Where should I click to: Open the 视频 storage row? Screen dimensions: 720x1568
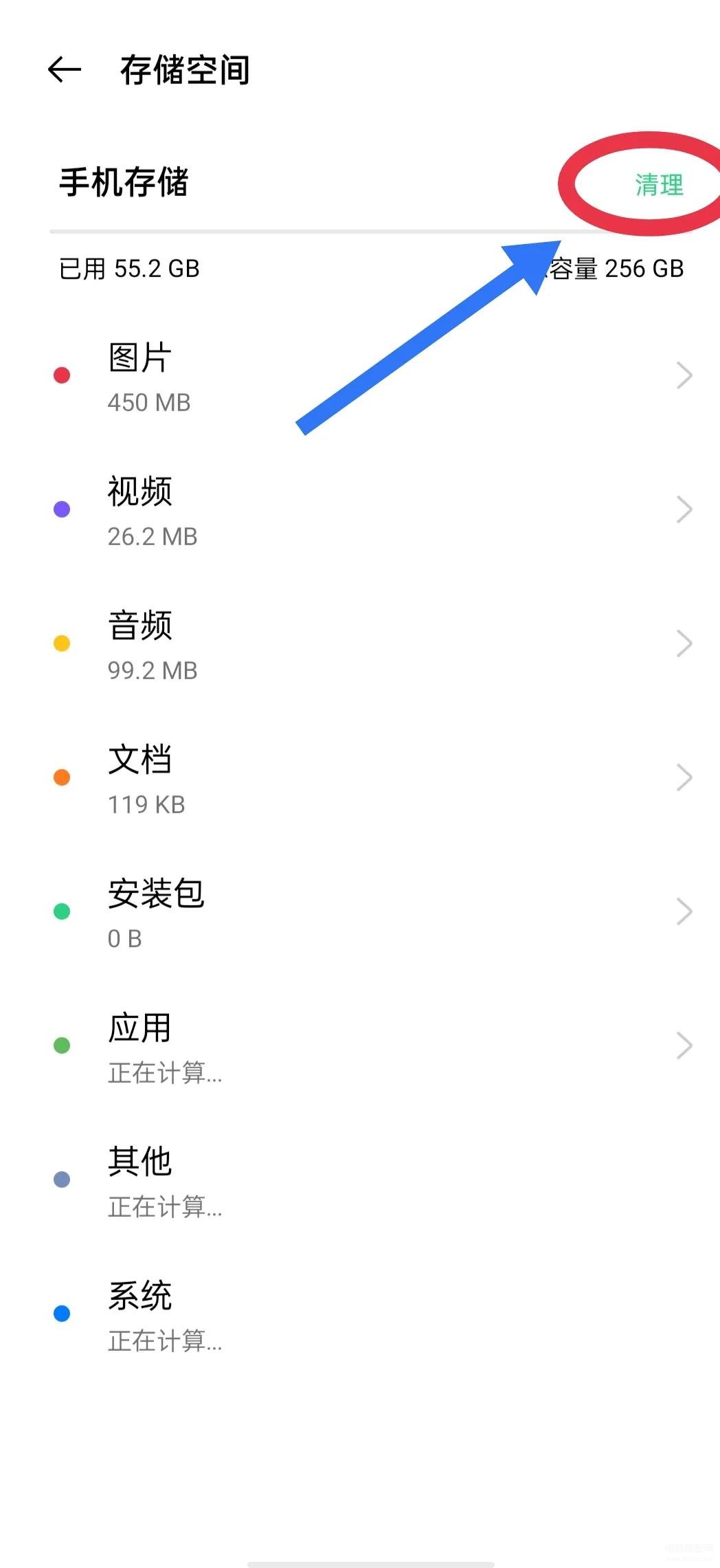point(360,509)
